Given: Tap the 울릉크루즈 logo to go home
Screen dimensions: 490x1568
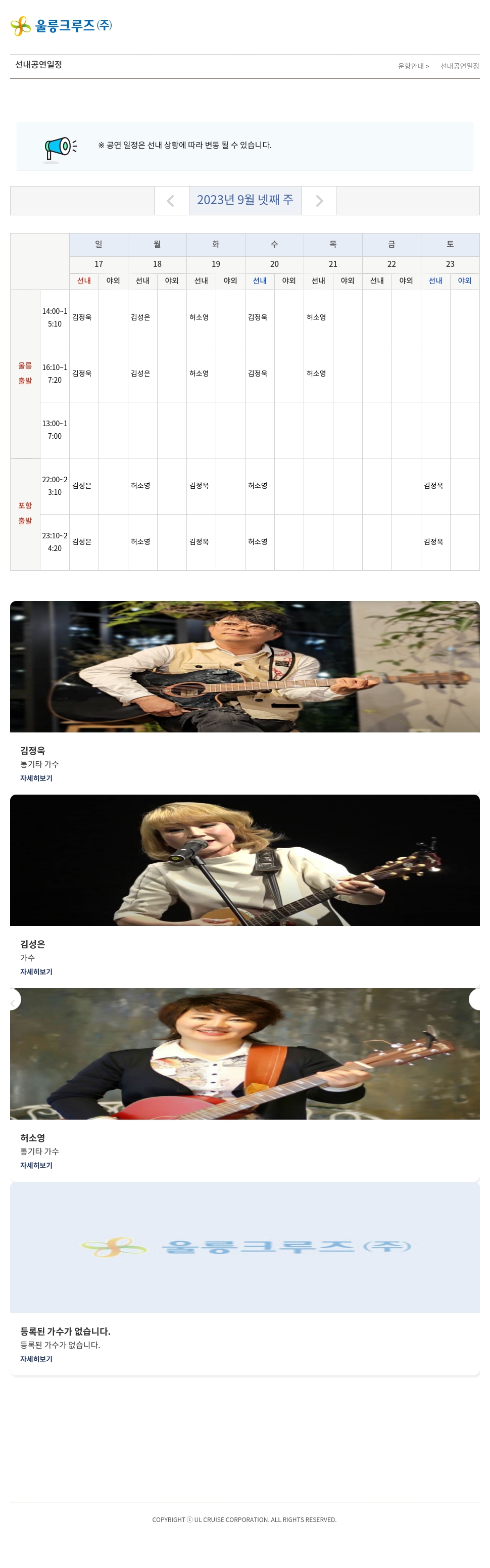Looking at the screenshot, I should pyautogui.click(x=62, y=26).
